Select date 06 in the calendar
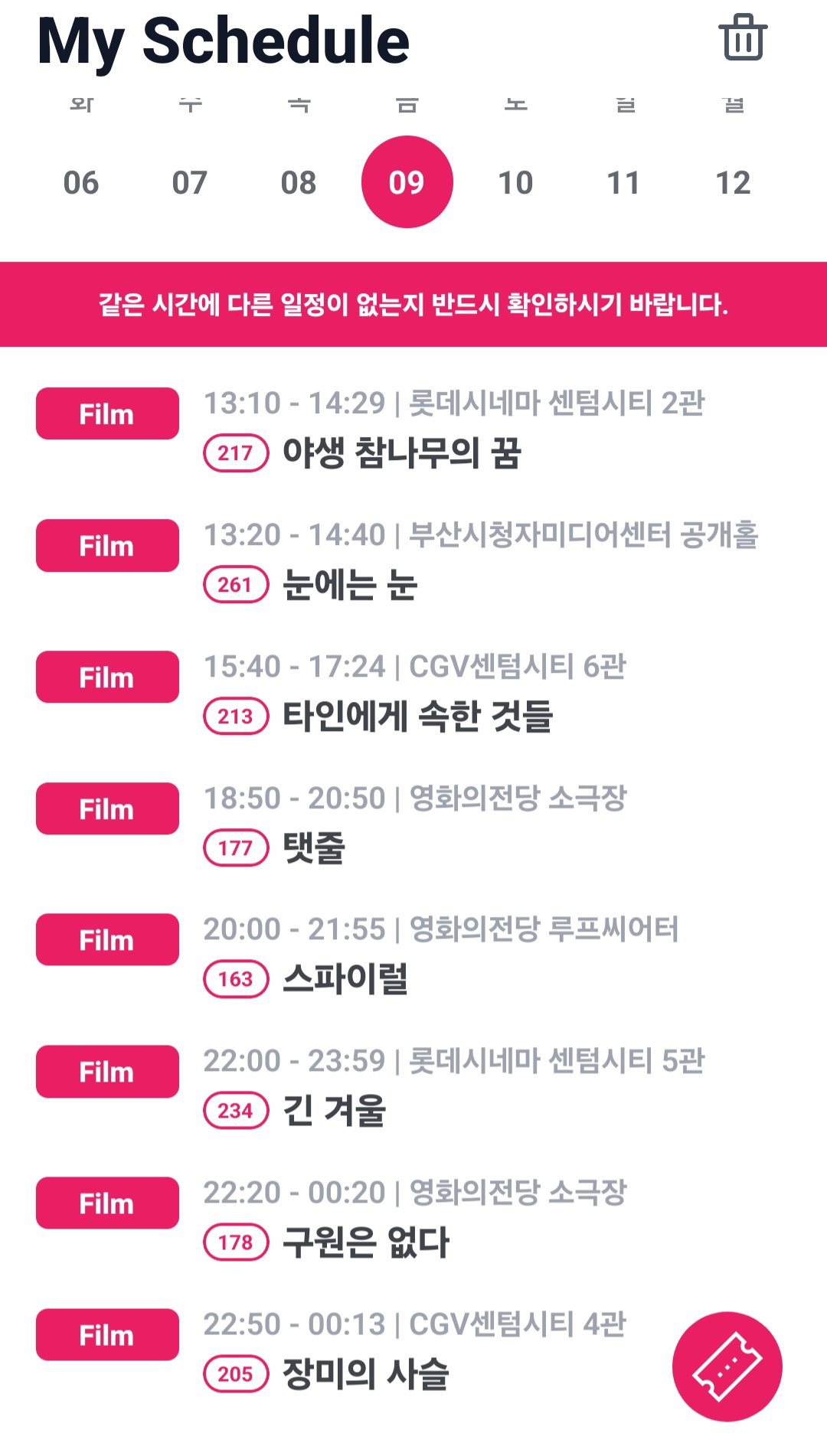This screenshot has height=1456, width=827. click(x=81, y=183)
